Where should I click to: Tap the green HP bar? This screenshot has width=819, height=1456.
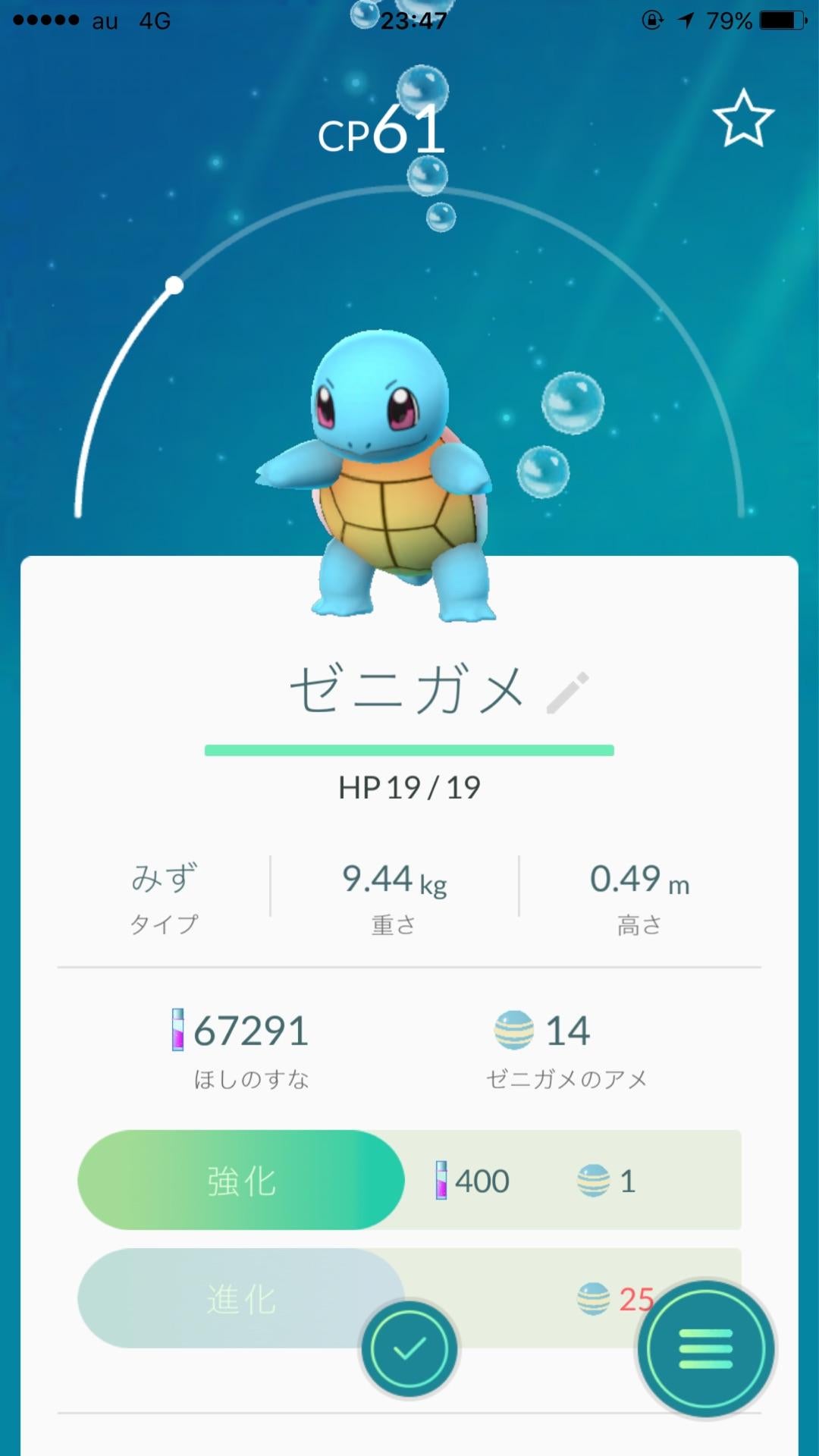[409, 751]
